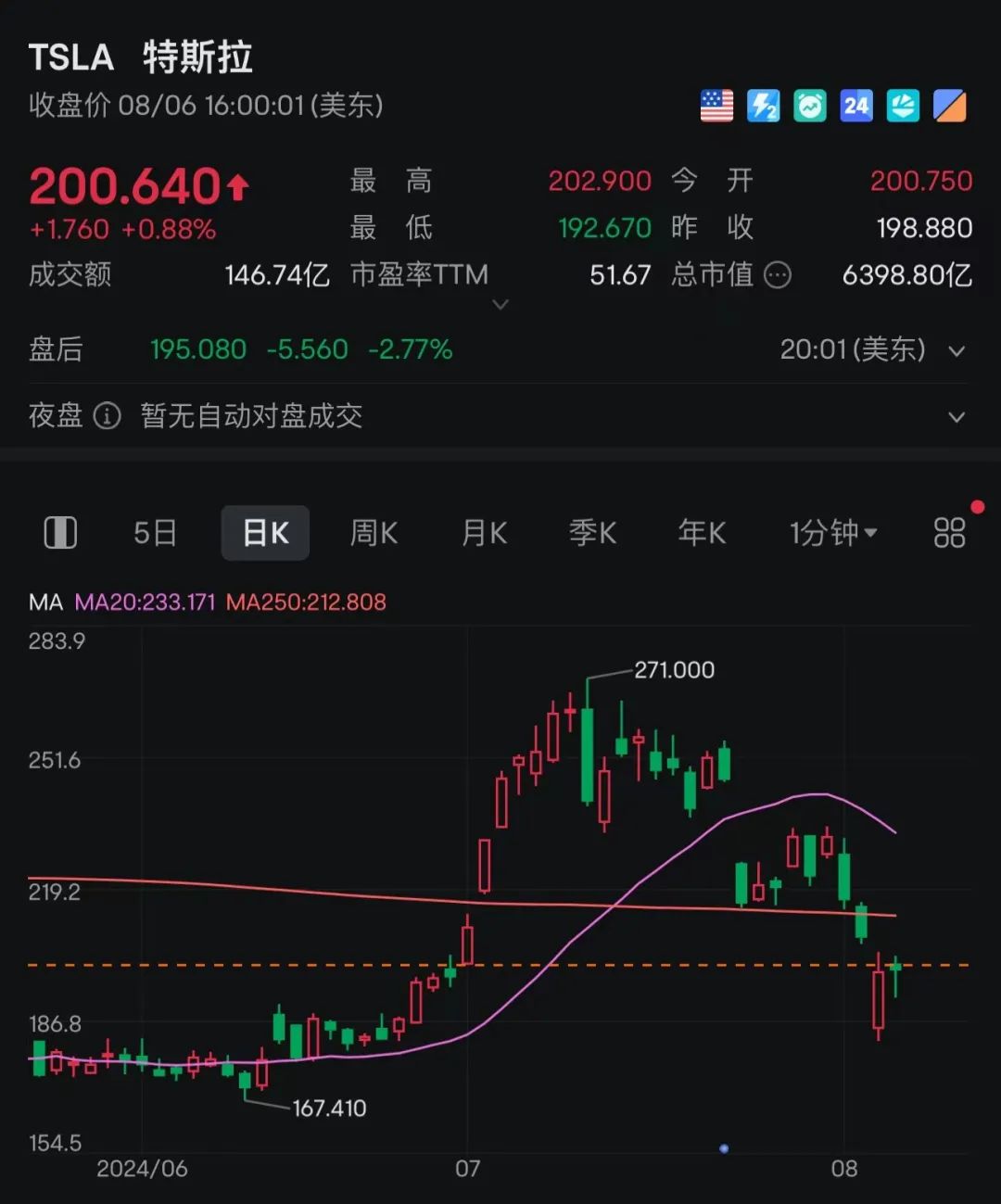Expand the 夜盘 overnight session row
The height and width of the screenshot is (1204, 1001).
click(x=957, y=416)
